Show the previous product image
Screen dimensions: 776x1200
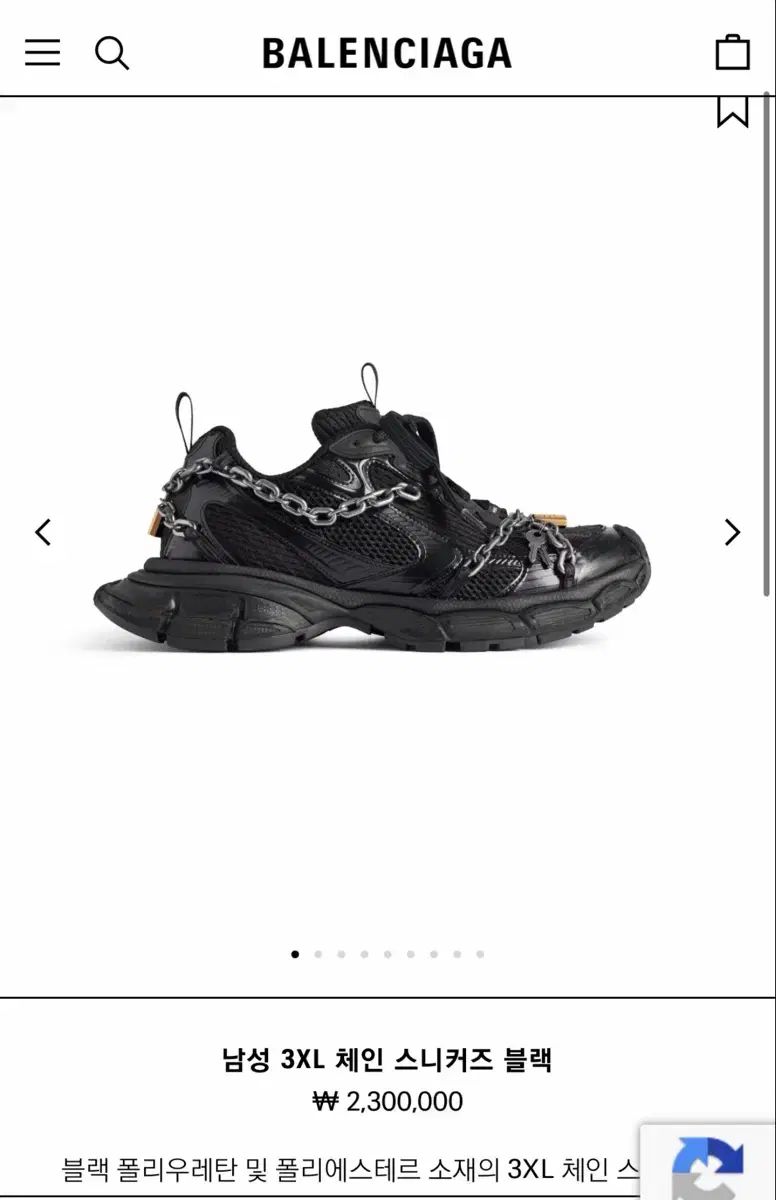43,532
